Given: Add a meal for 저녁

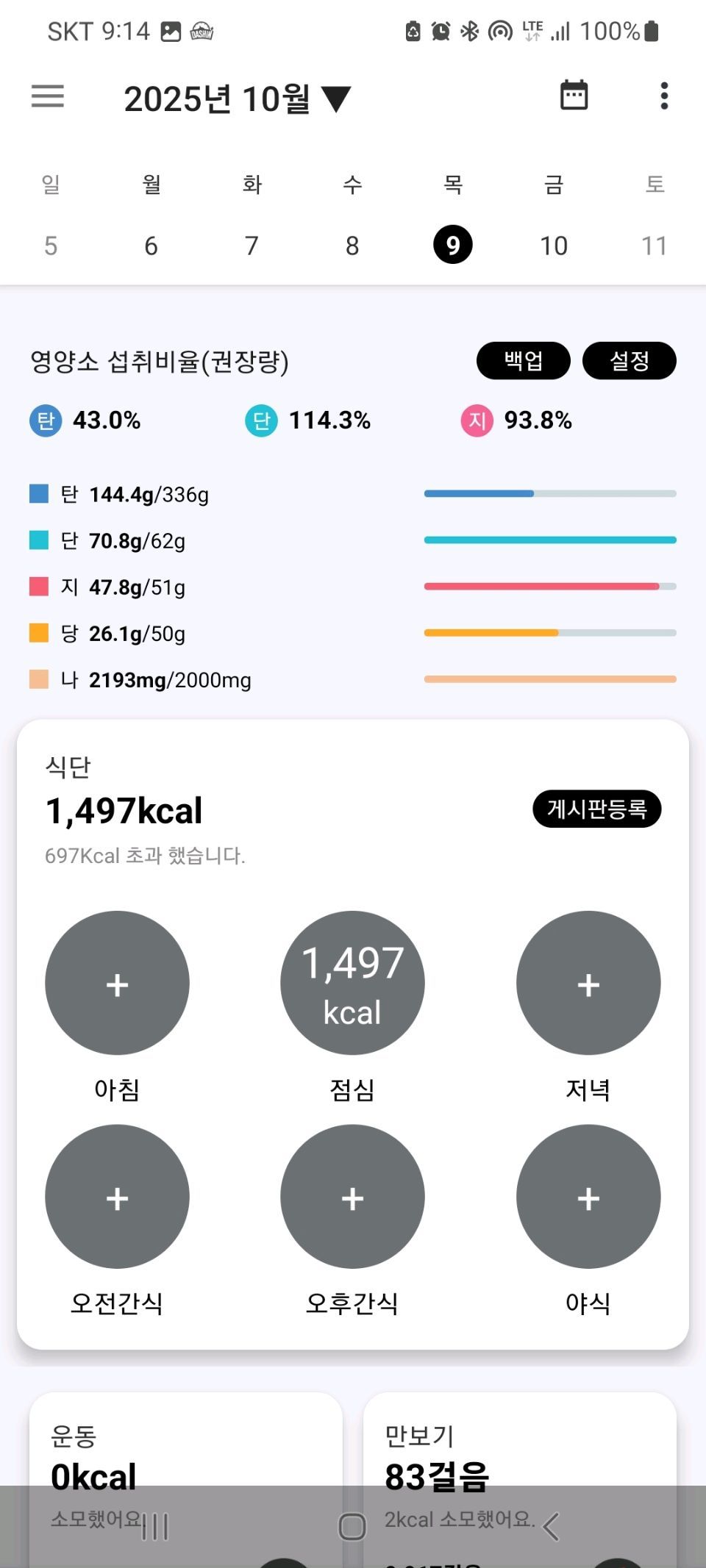Looking at the screenshot, I should point(588,984).
